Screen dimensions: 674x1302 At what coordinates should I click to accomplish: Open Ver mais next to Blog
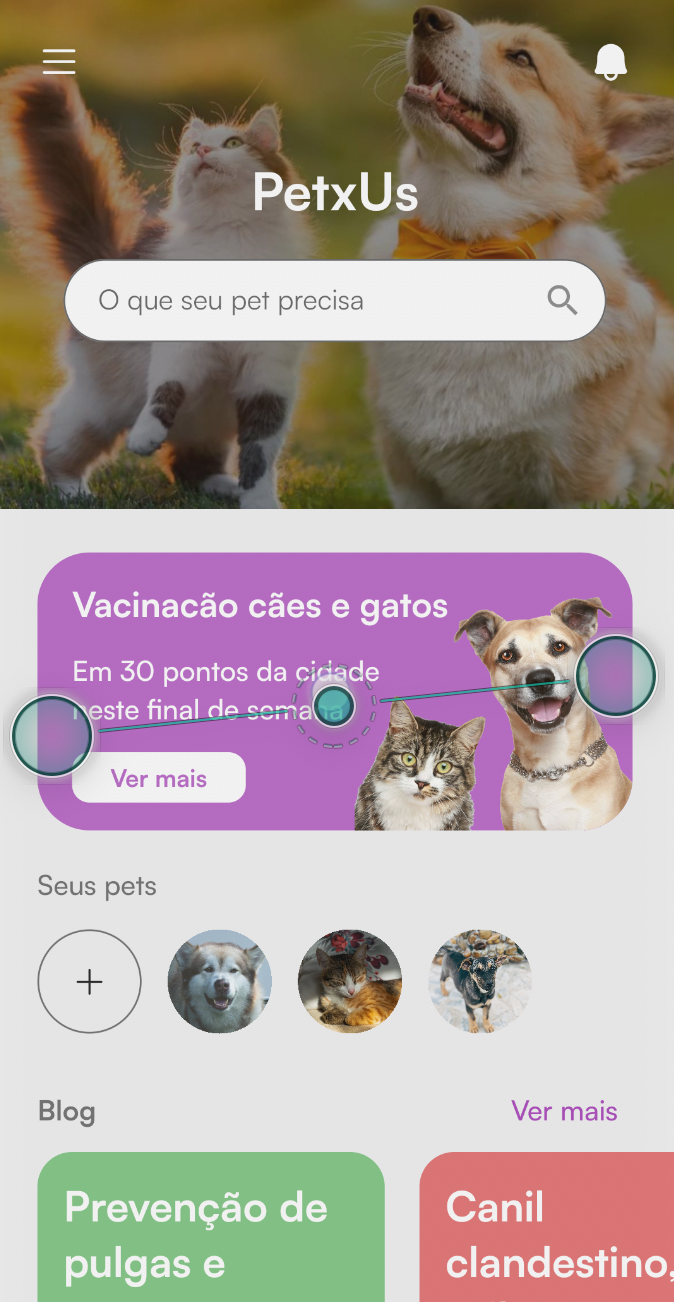[x=564, y=1111]
